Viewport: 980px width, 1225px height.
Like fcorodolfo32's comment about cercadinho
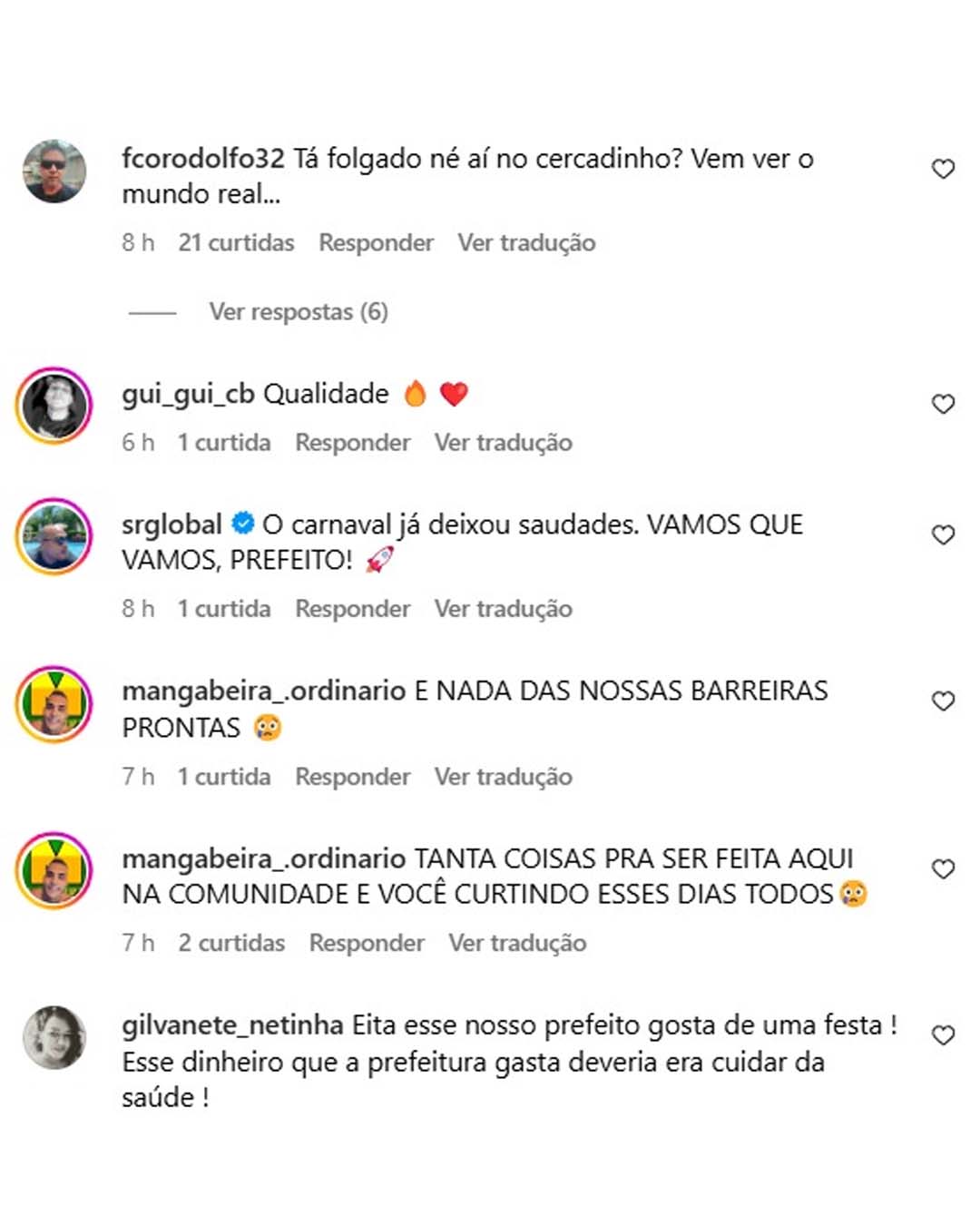[943, 169]
